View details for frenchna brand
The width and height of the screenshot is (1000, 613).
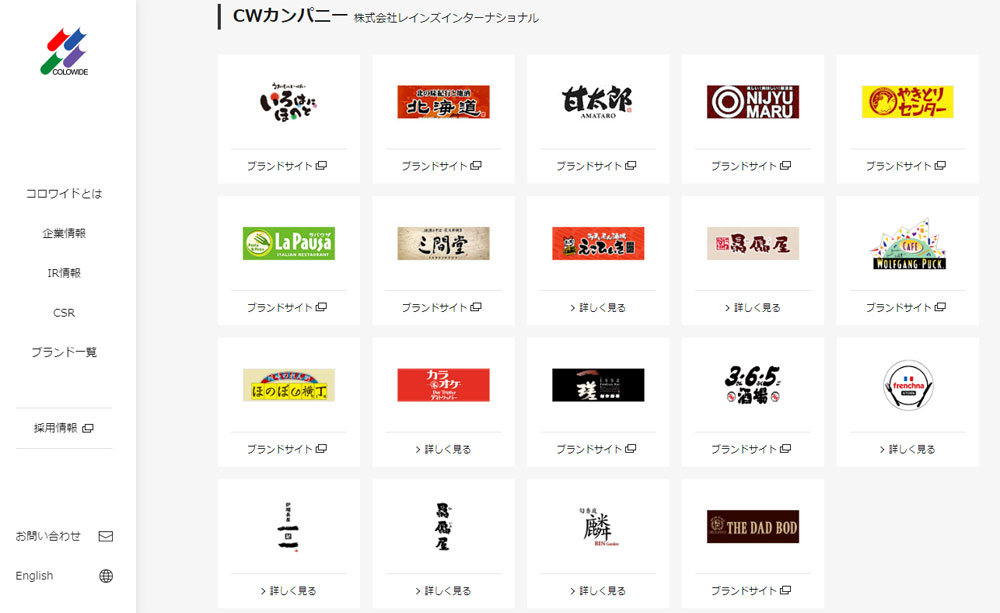pos(907,450)
